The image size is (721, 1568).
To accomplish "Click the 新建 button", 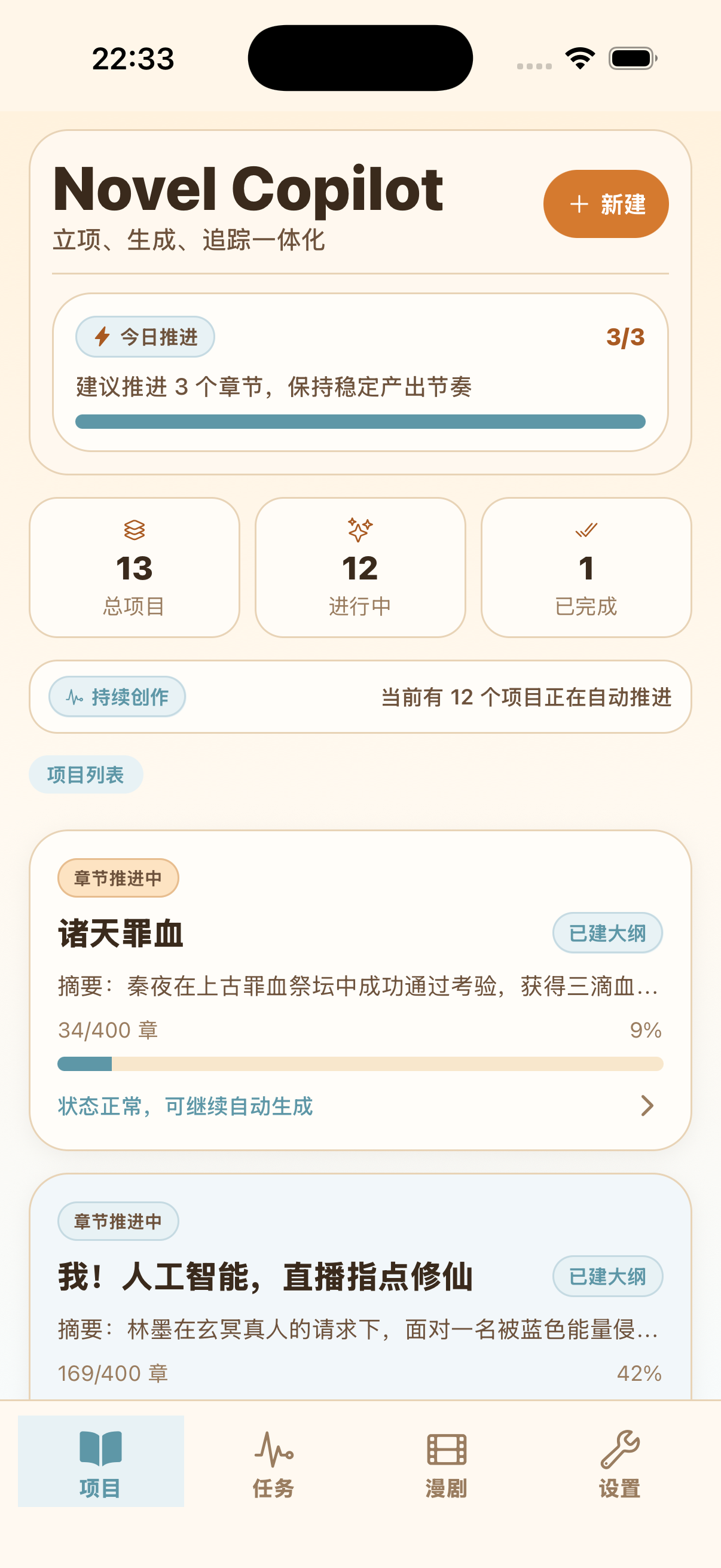I will coord(606,204).
